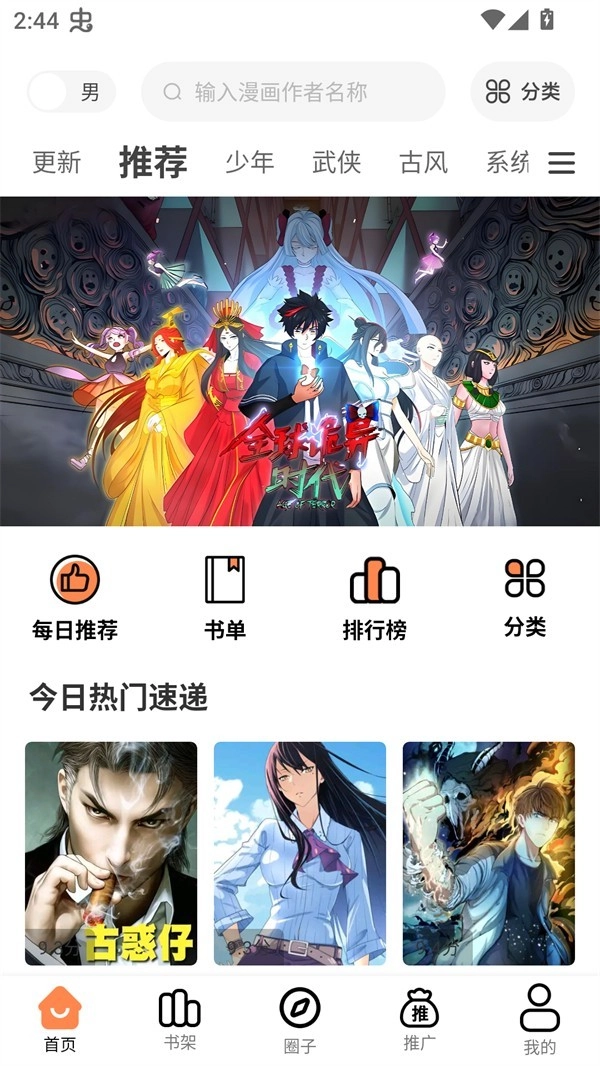Expand the full category list menu
The height and width of the screenshot is (1066, 600).
[x=562, y=163]
